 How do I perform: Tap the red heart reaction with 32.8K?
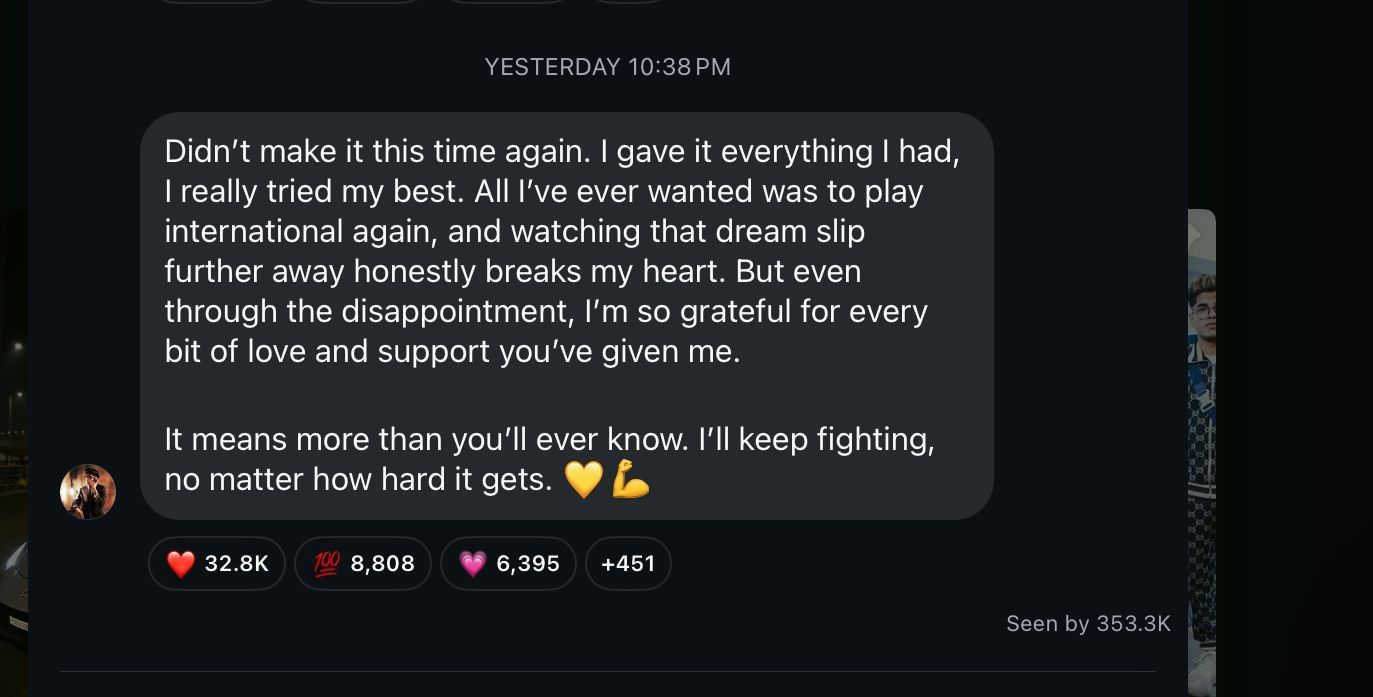[217, 564]
